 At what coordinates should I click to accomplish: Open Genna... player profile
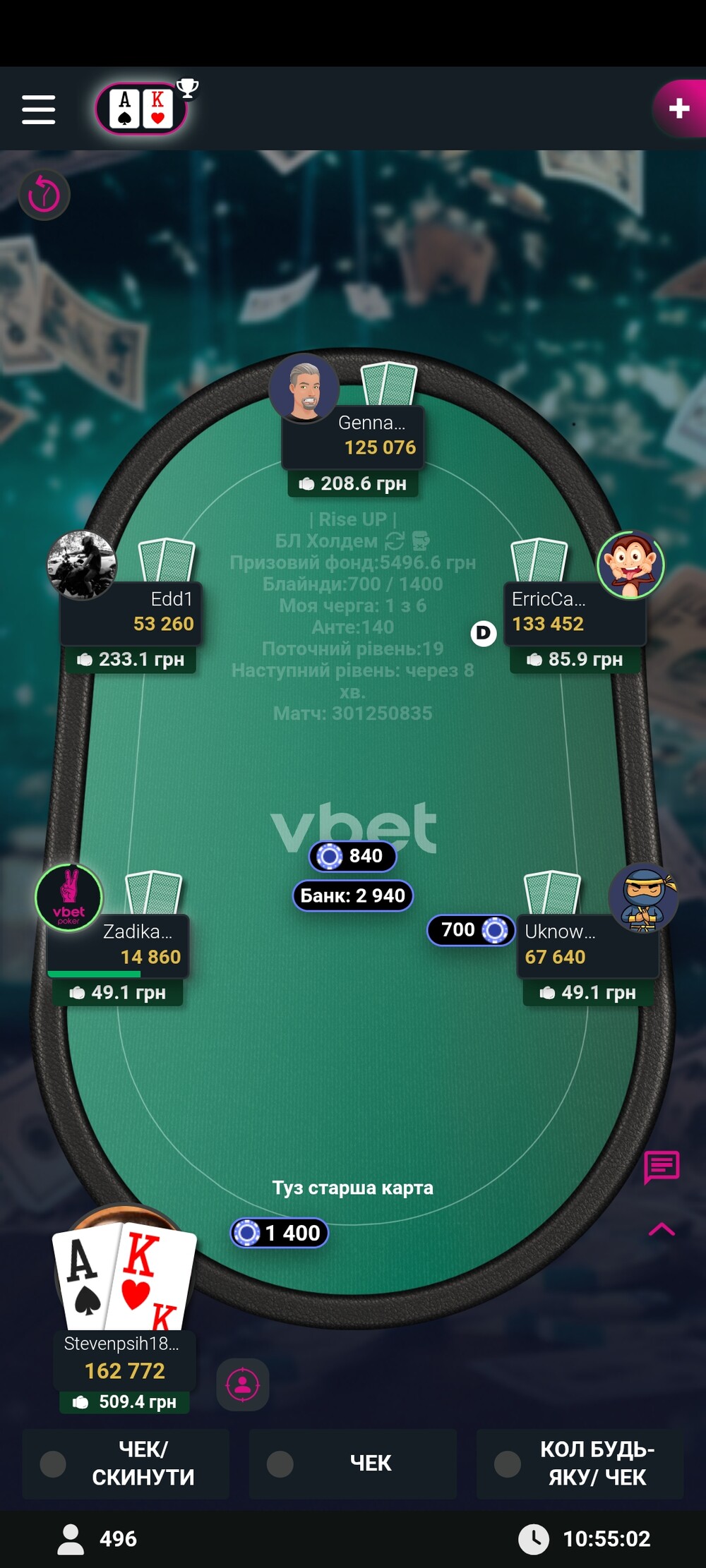pos(304,388)
